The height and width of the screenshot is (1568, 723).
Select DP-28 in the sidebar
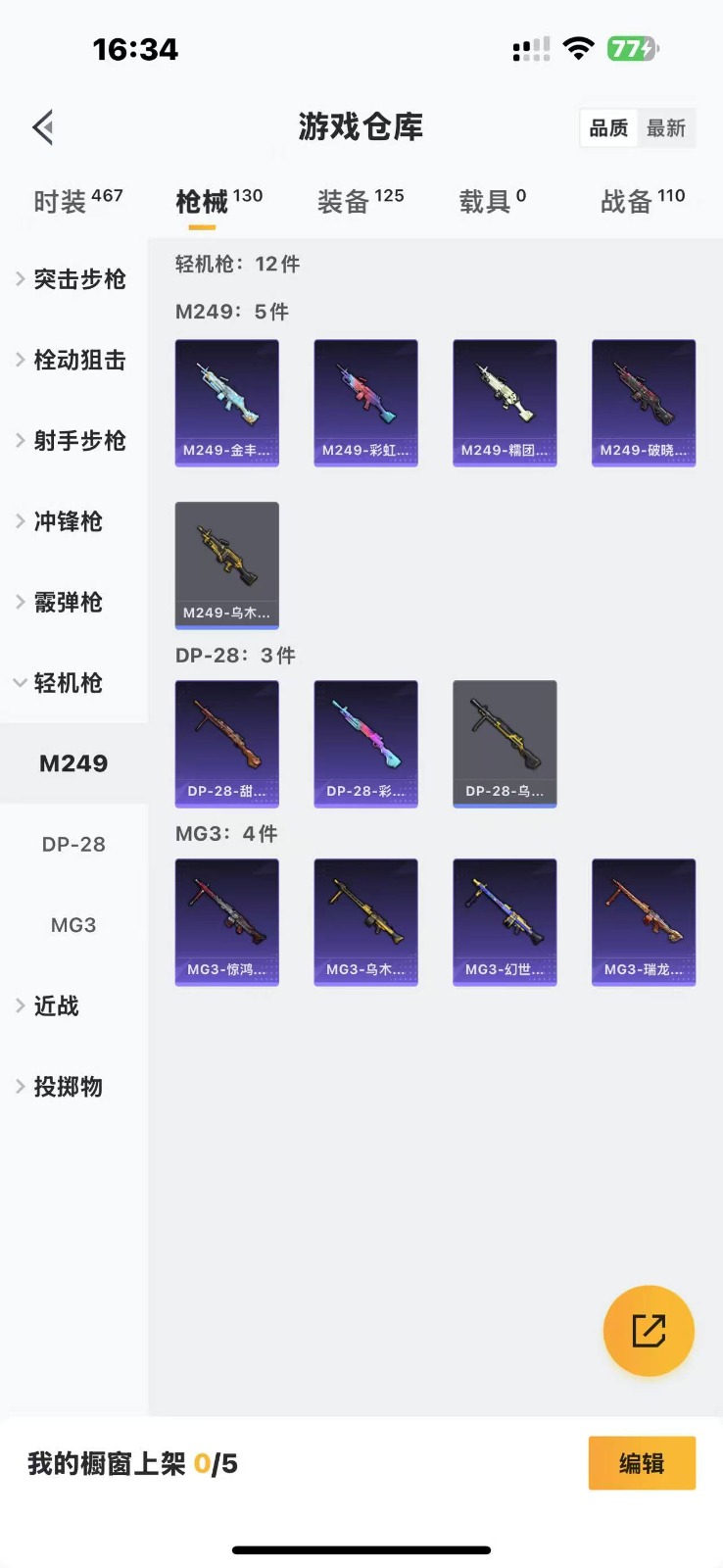73,844
